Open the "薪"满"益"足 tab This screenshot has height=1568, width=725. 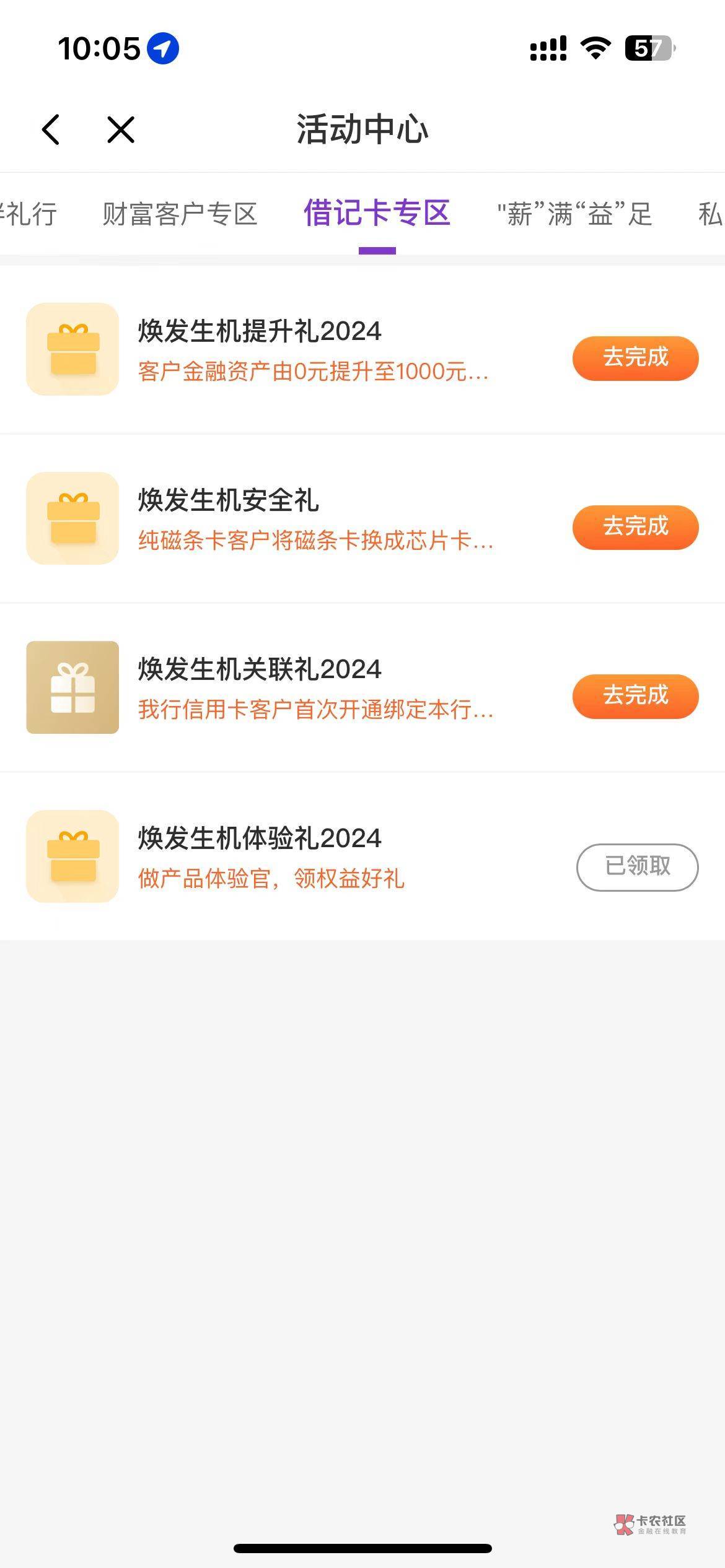(574, 214)
